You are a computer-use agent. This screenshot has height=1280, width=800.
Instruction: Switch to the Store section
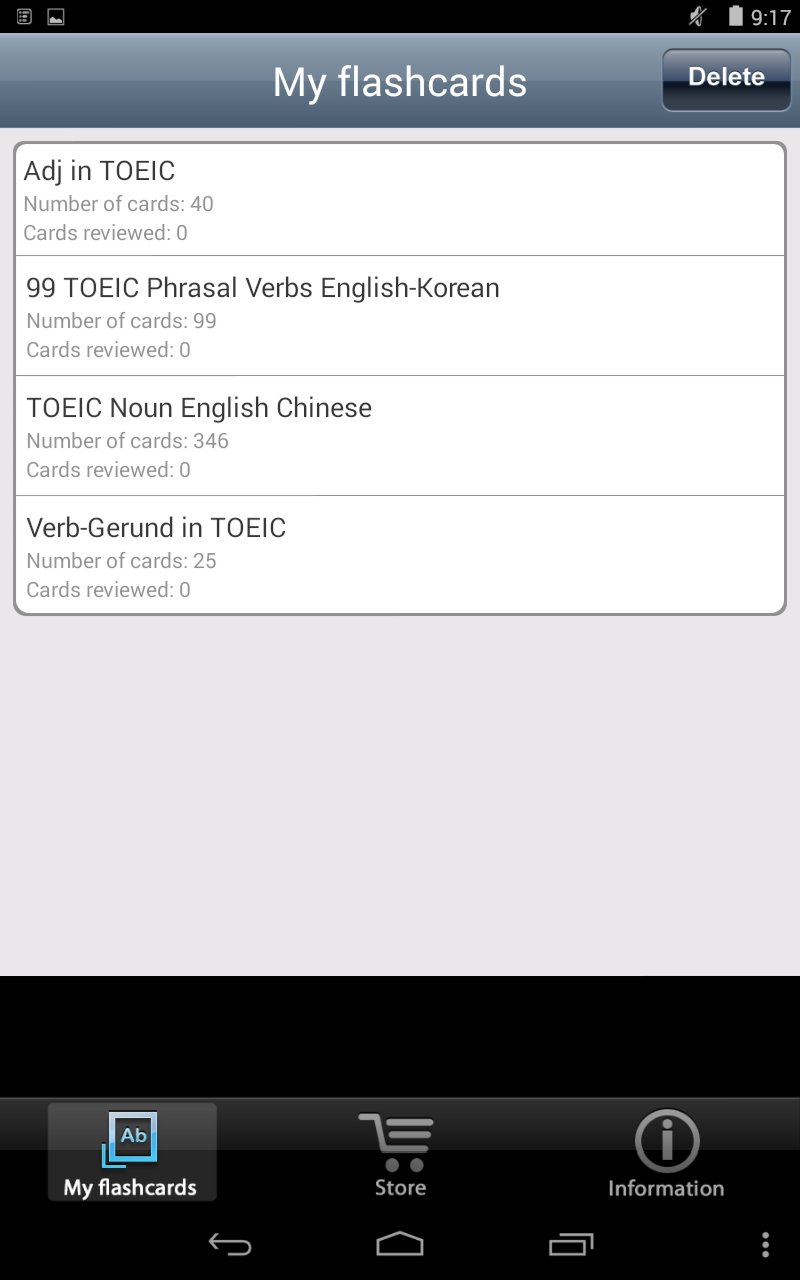[x=398, y=1152]
